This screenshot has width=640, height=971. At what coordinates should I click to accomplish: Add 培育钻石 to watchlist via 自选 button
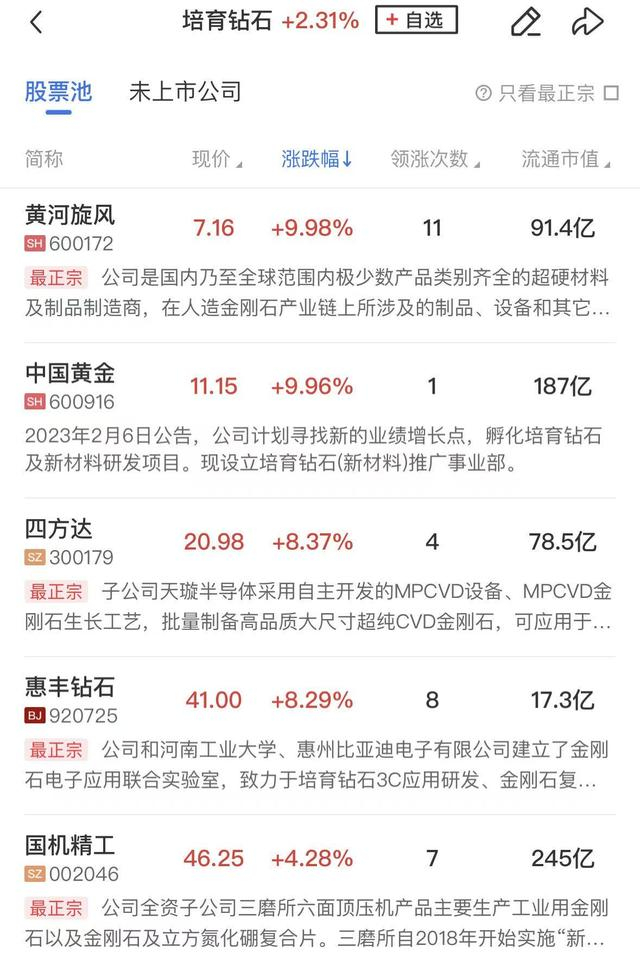[416, 20]
